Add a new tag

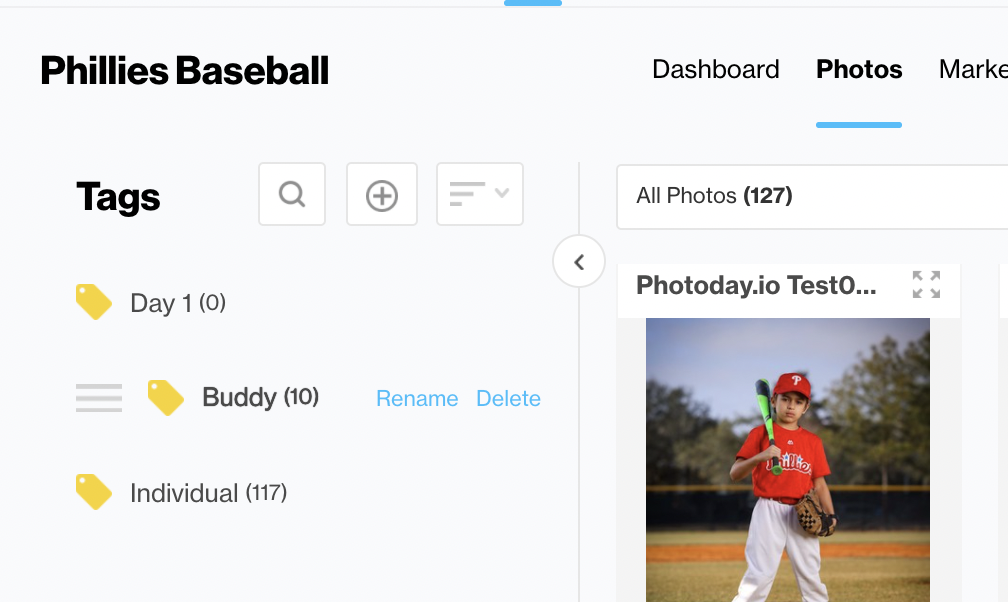[x=382, y=194]
